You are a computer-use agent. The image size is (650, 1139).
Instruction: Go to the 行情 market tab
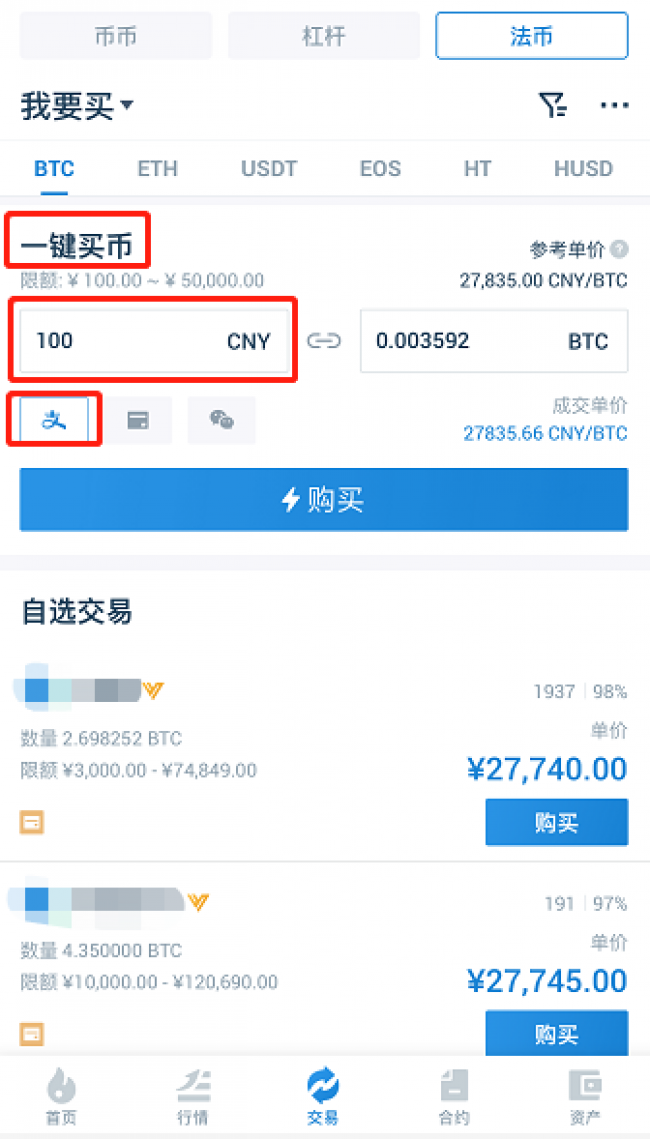[x=193, y=1098]
